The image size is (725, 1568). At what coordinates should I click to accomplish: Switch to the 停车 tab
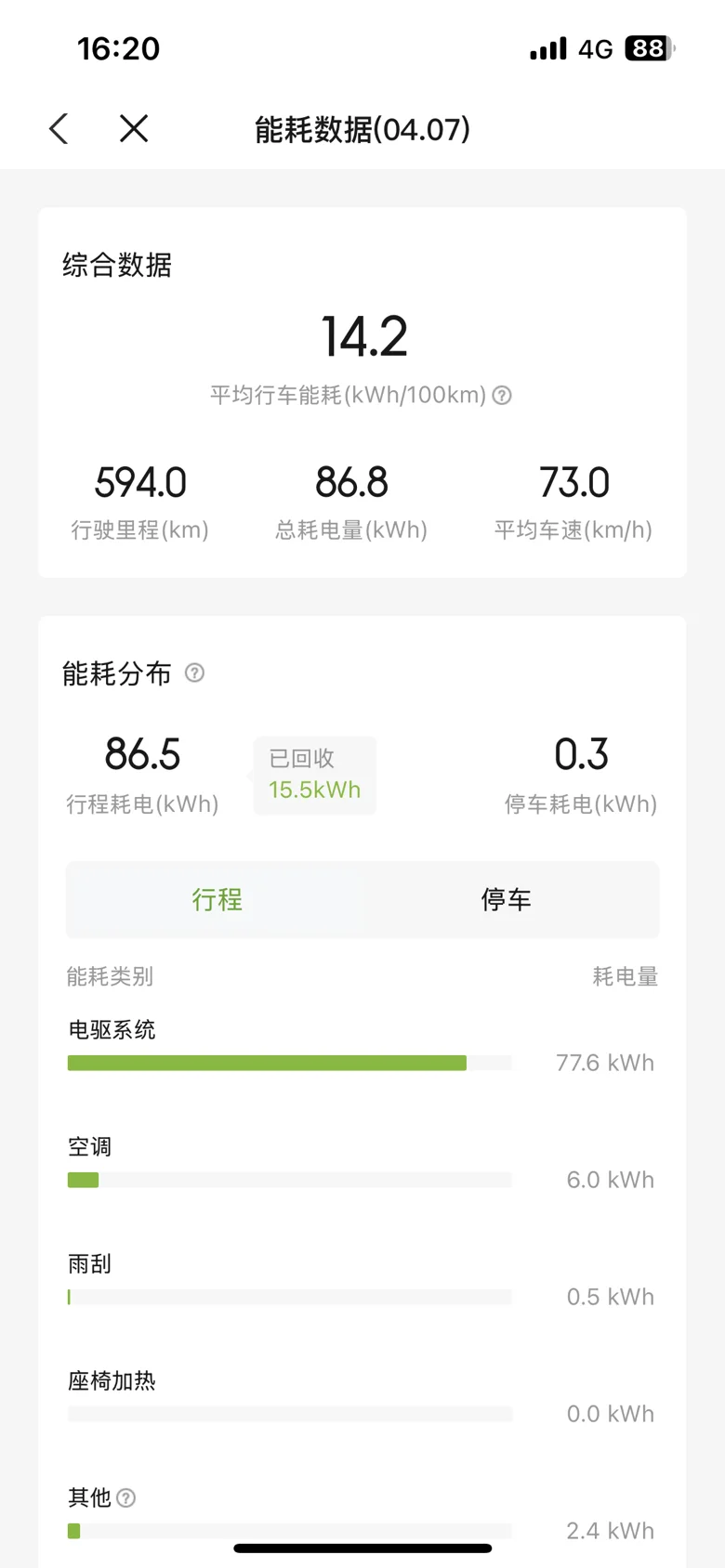pos(506,899)
